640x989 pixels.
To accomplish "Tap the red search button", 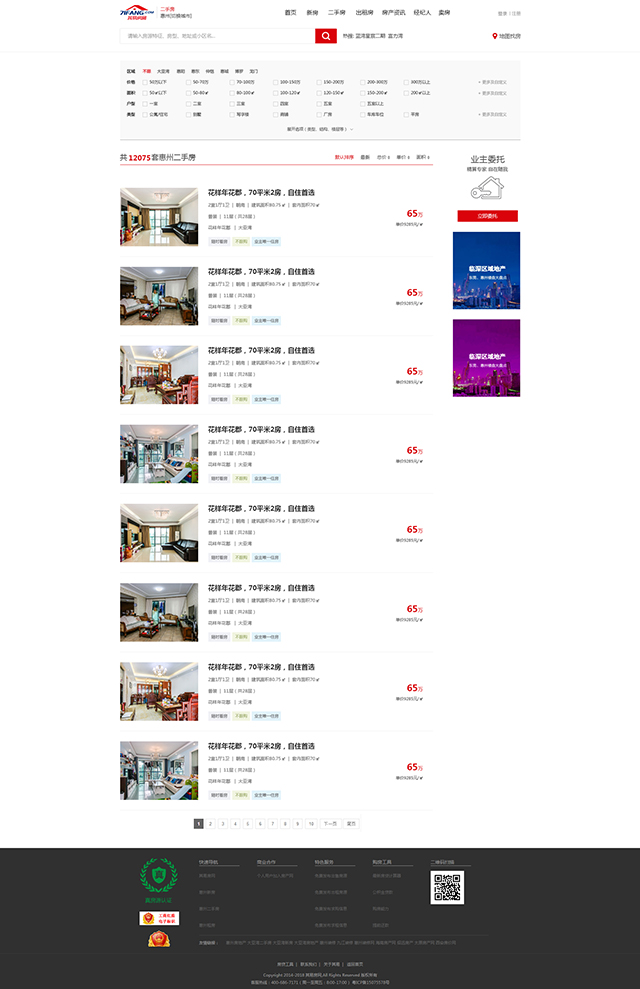I will [x=326, y=36].
